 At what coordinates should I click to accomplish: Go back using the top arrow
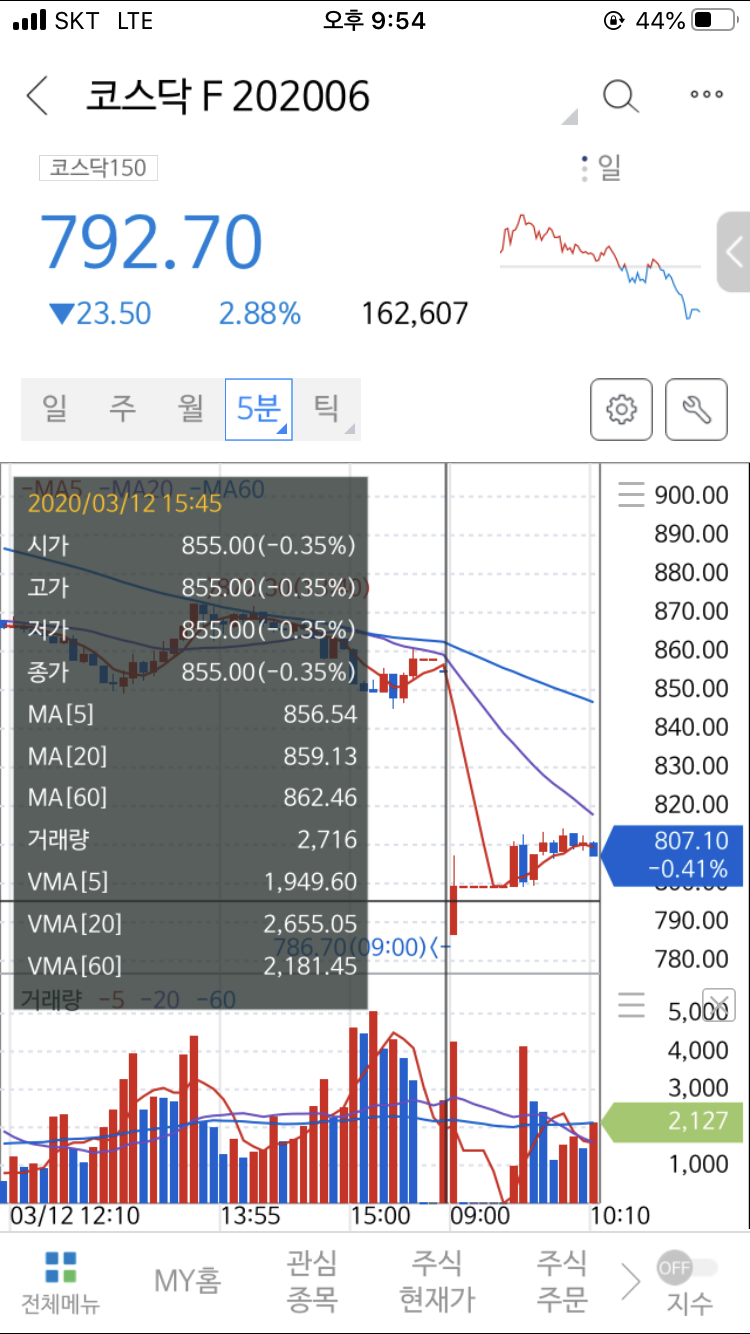click(38, 96)
